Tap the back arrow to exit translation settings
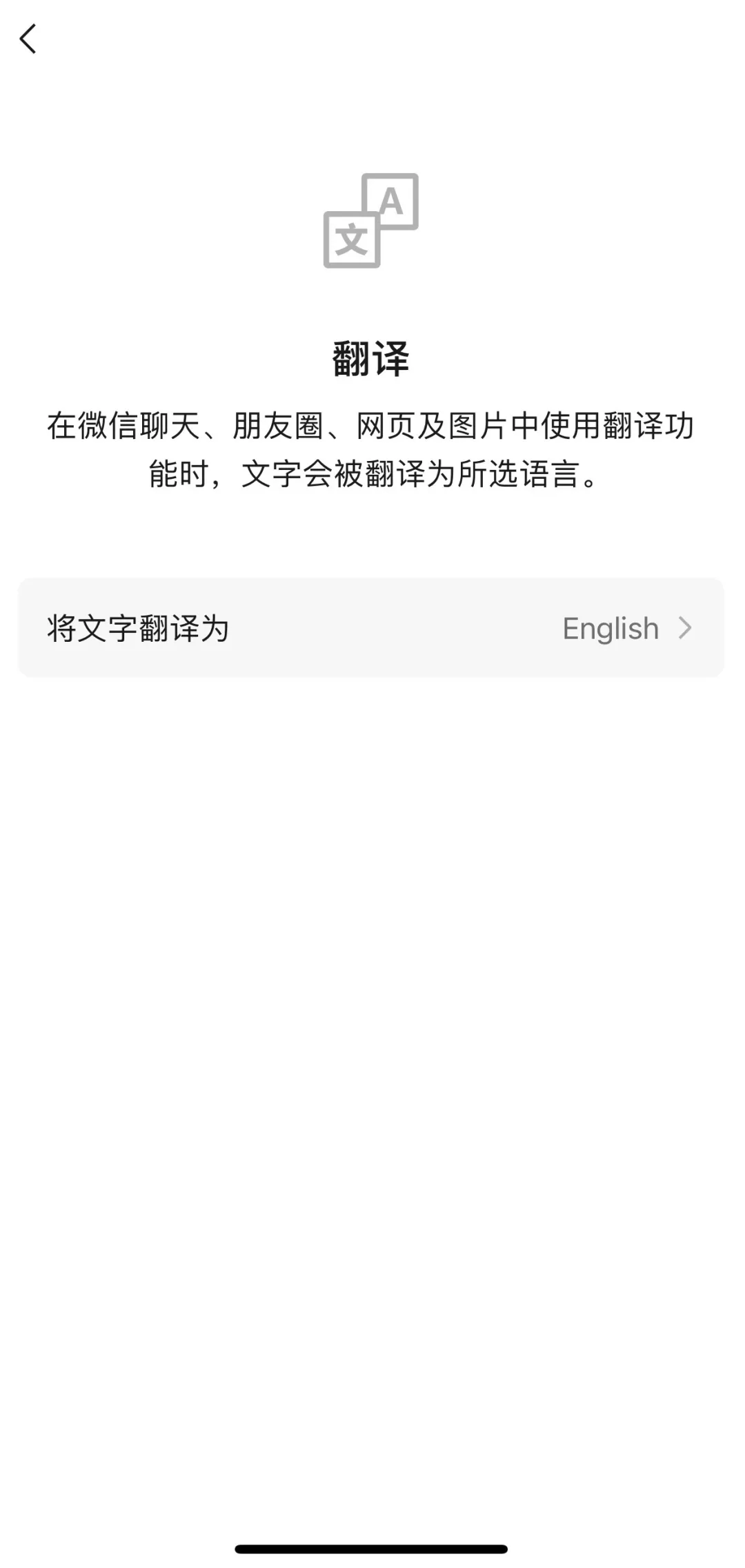This screenshot has width=745, height=1568. 29,39
